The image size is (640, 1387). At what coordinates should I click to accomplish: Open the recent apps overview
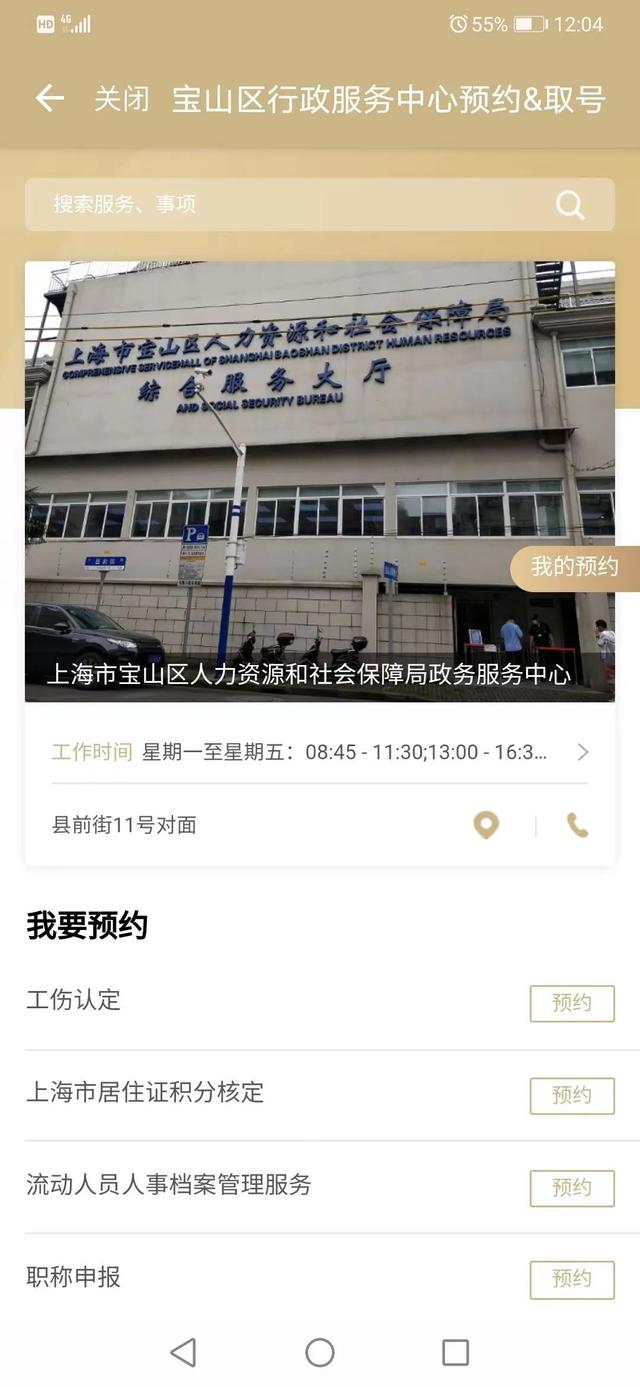coord(455,1353)
